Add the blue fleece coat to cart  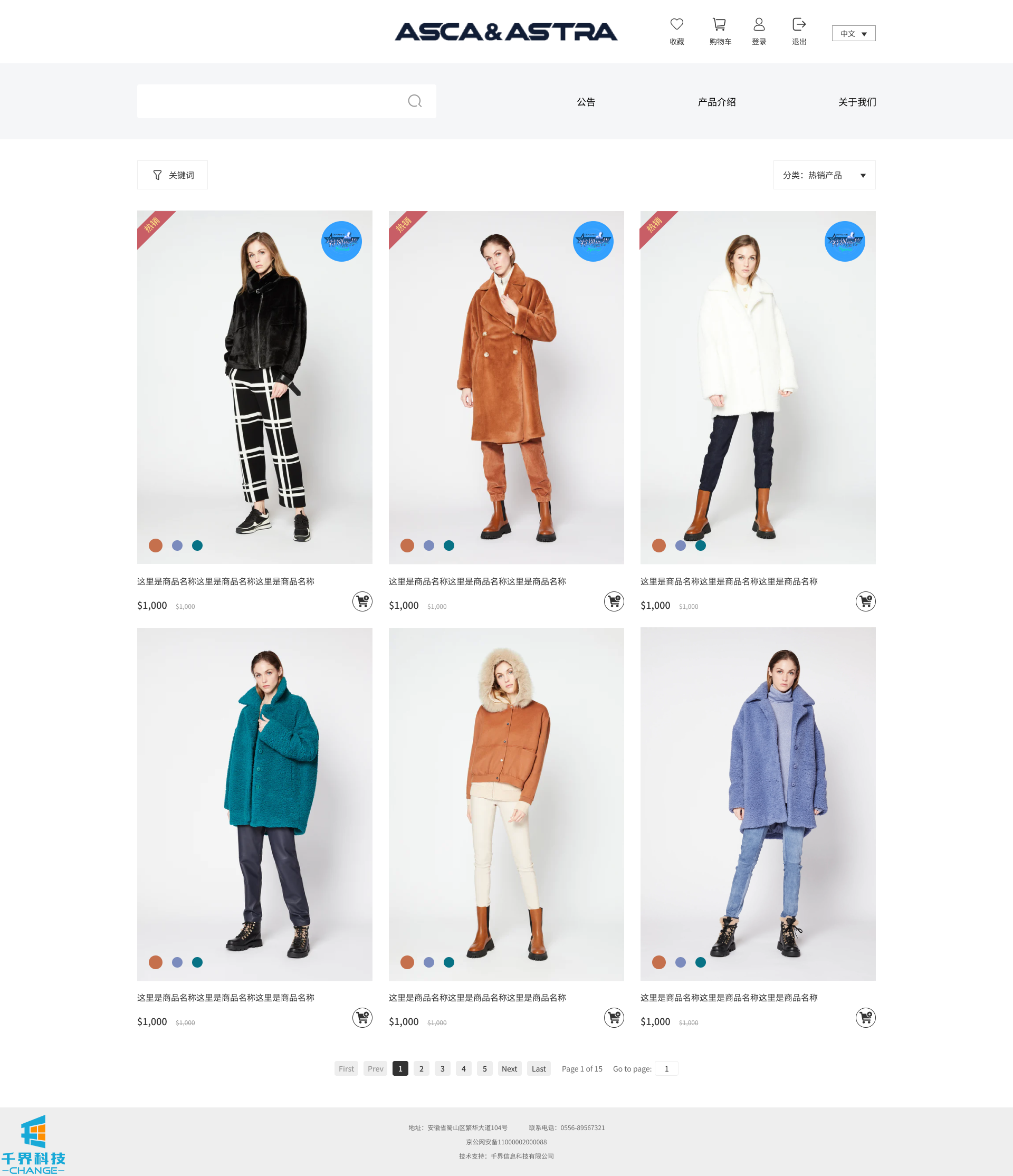coord(865,1018)
